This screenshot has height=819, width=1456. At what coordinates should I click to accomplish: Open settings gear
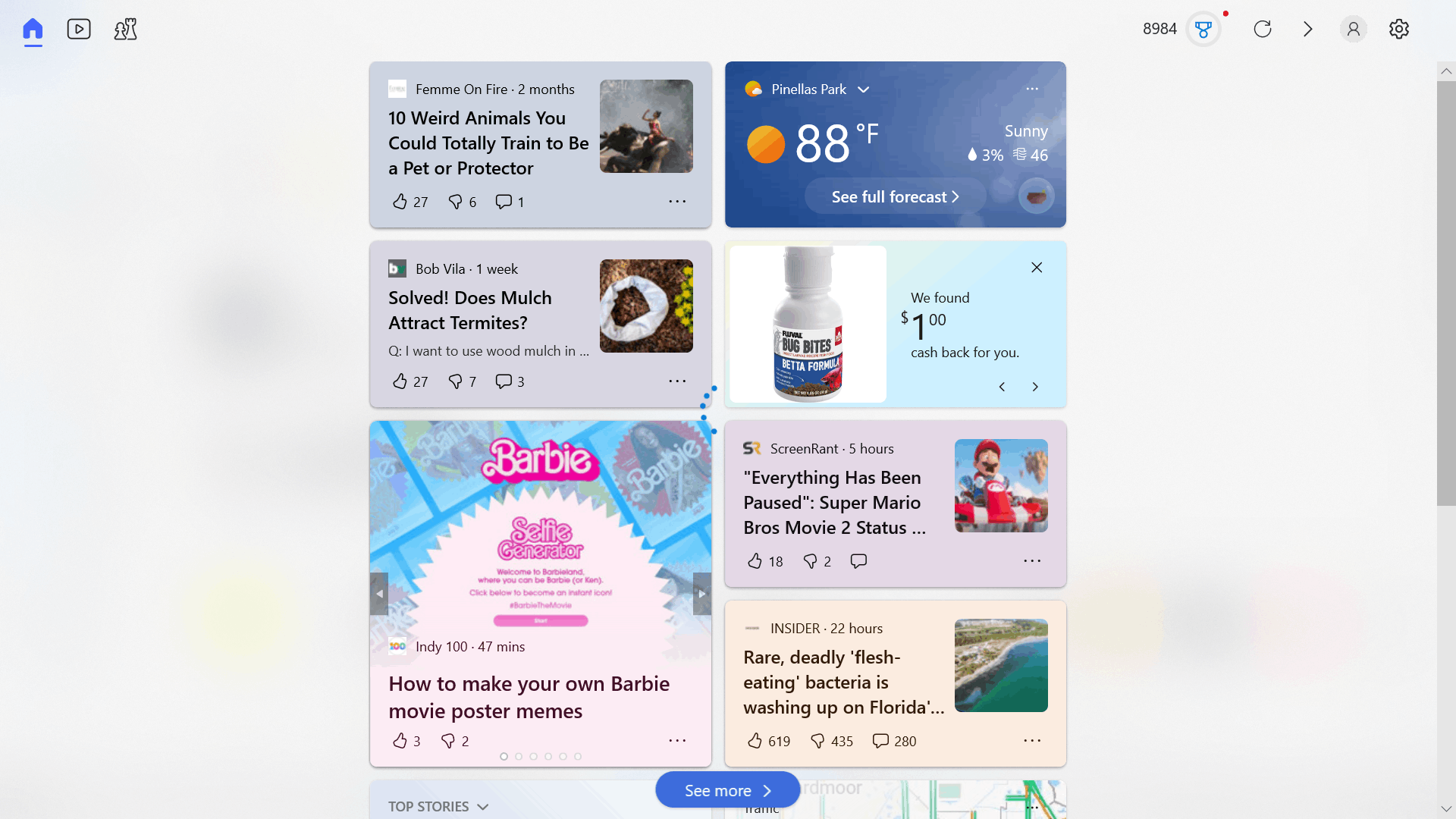tap(1399, 29)
